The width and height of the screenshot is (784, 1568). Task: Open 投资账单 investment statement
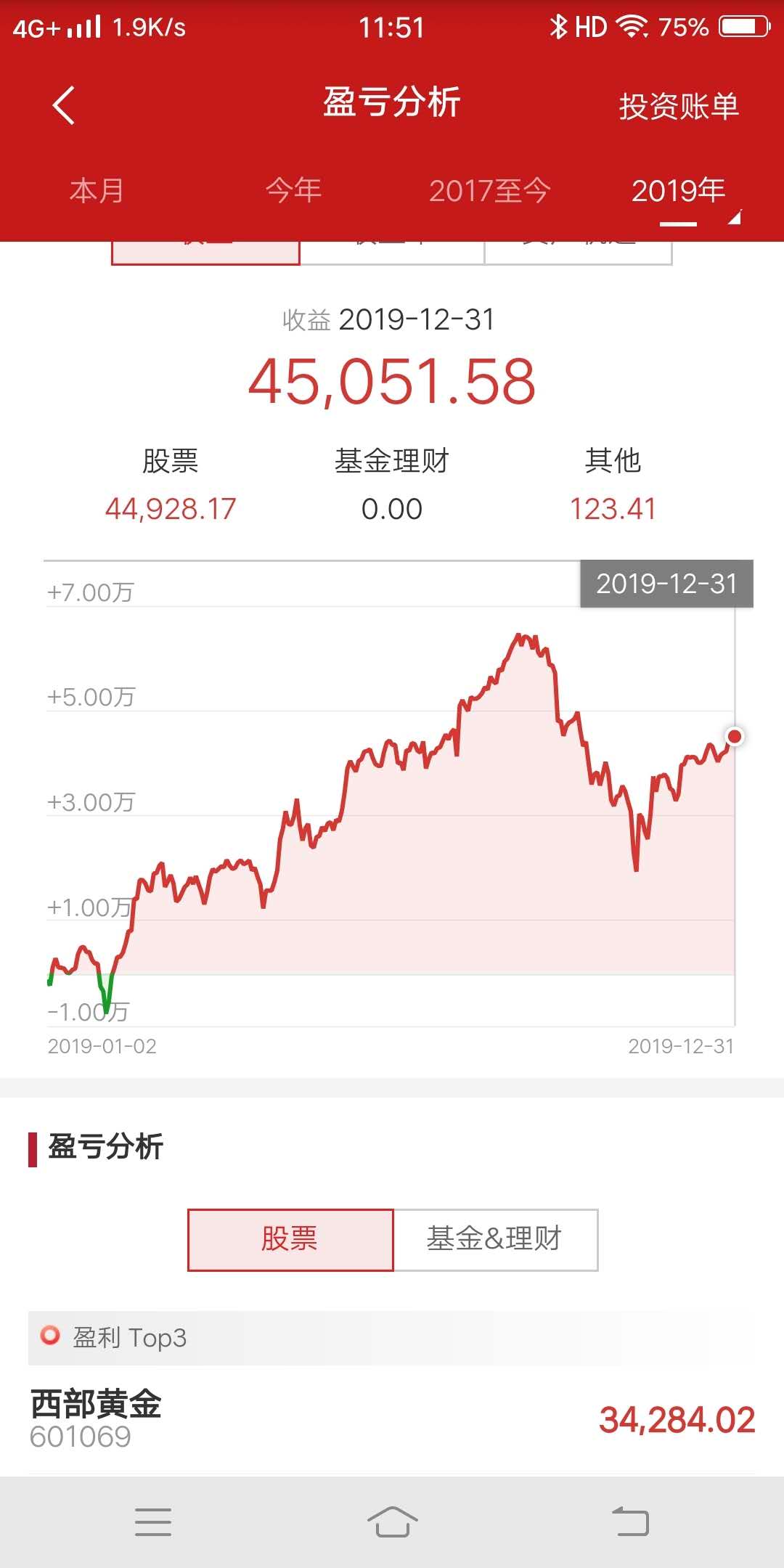click(679, 106)
